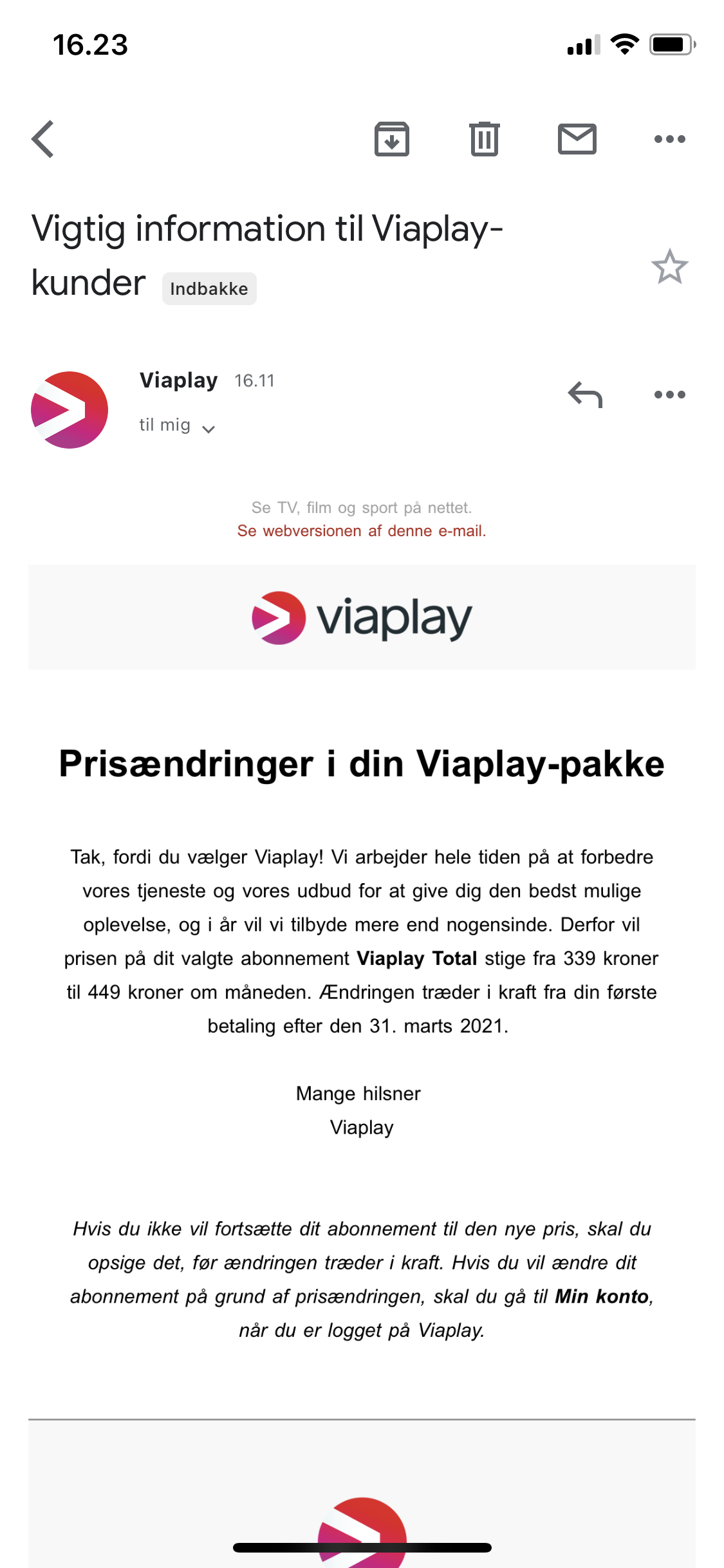This screenshot has height=1568, width=724.
Task: Go back to the inbox
Action: tap(43, 139)
